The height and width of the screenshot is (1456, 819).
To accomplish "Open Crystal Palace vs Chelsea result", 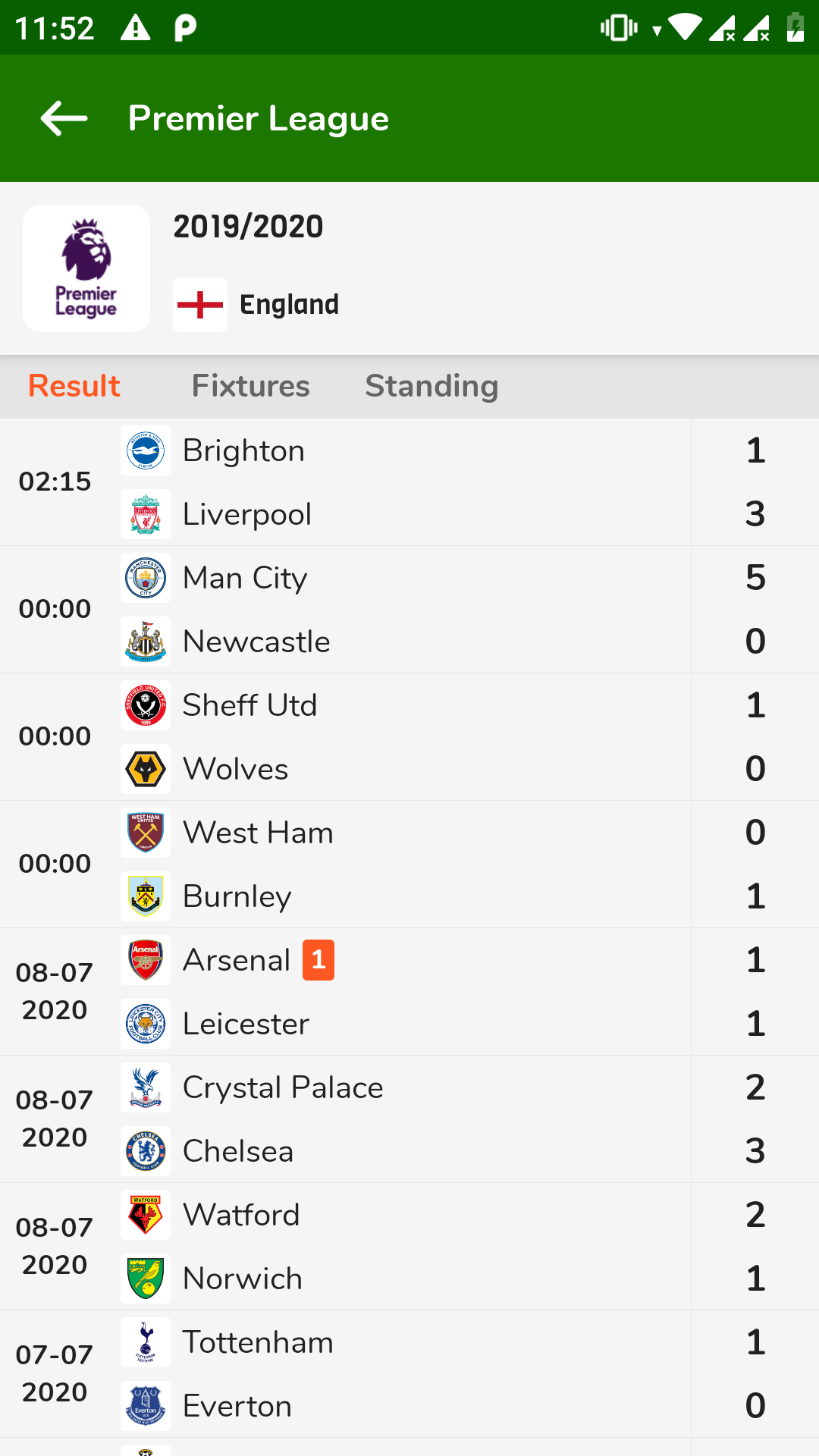I will pyautogui.click(x=409, y=1119).
